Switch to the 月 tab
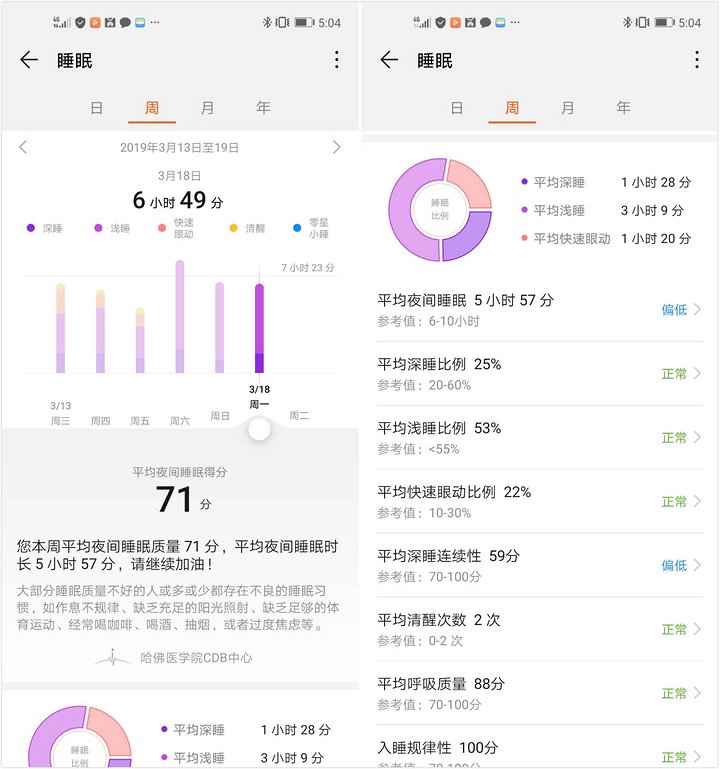 click(x=207, y=107)
